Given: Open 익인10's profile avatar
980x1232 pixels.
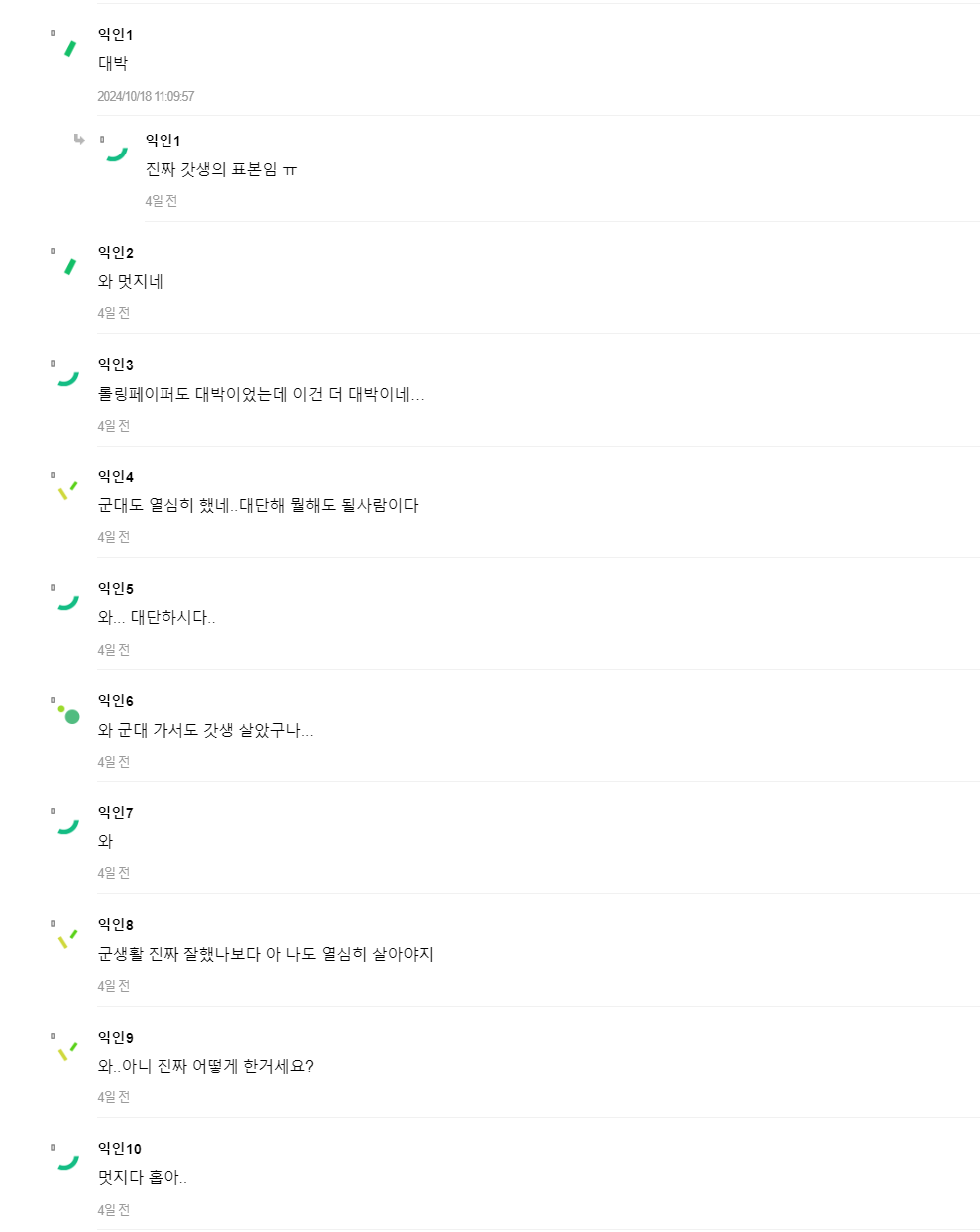Looking at the screenshot, I should 68,1162.
